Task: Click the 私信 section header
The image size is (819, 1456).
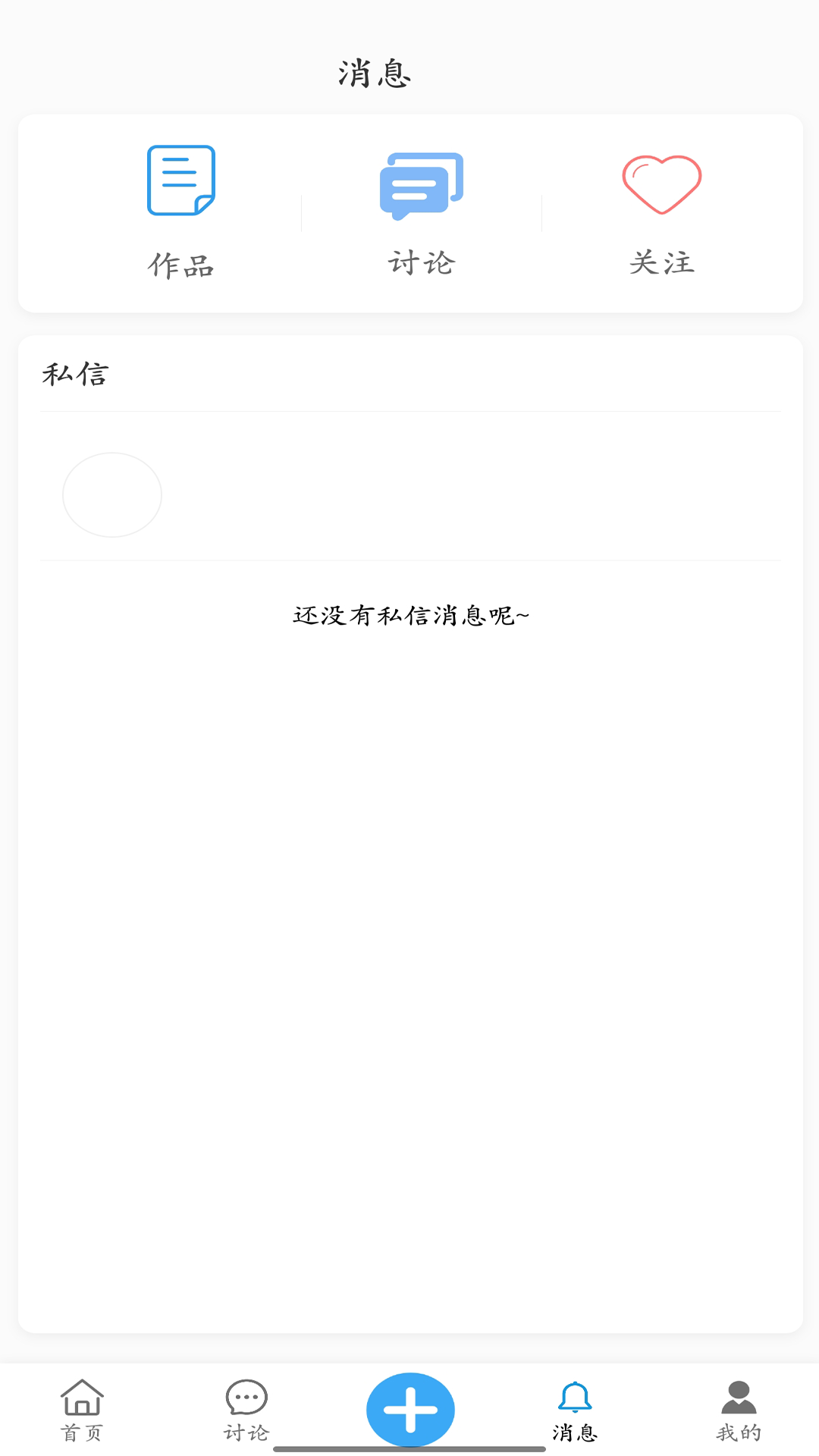Action: click(75, 375)
